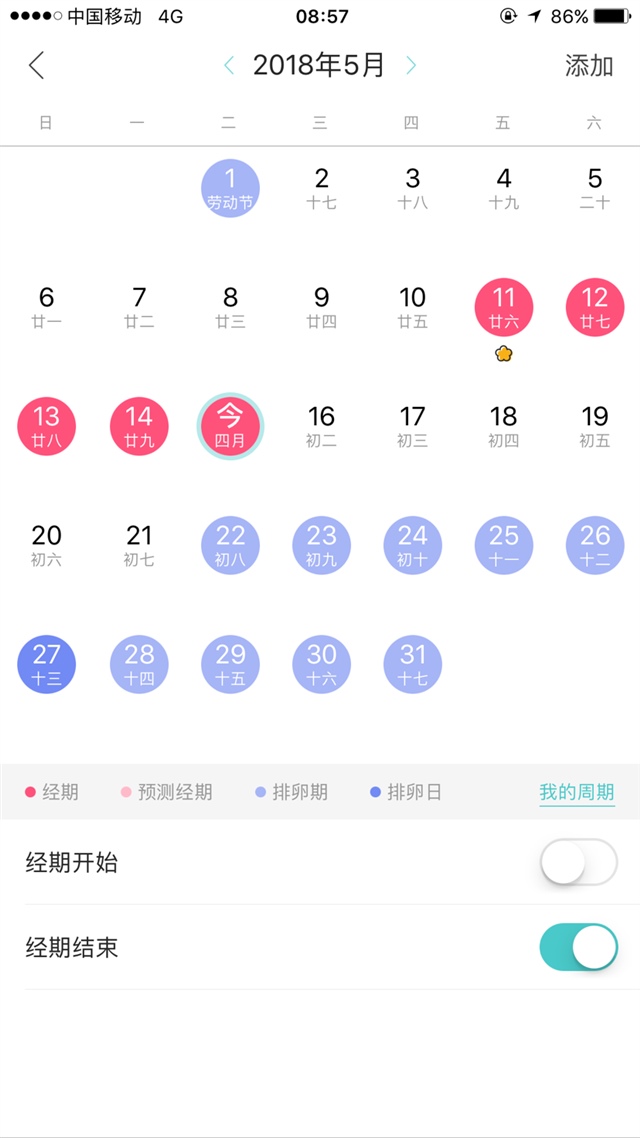Select today's date marked 今
Viewport: 640px width, 1138px height.
[230, 425]
